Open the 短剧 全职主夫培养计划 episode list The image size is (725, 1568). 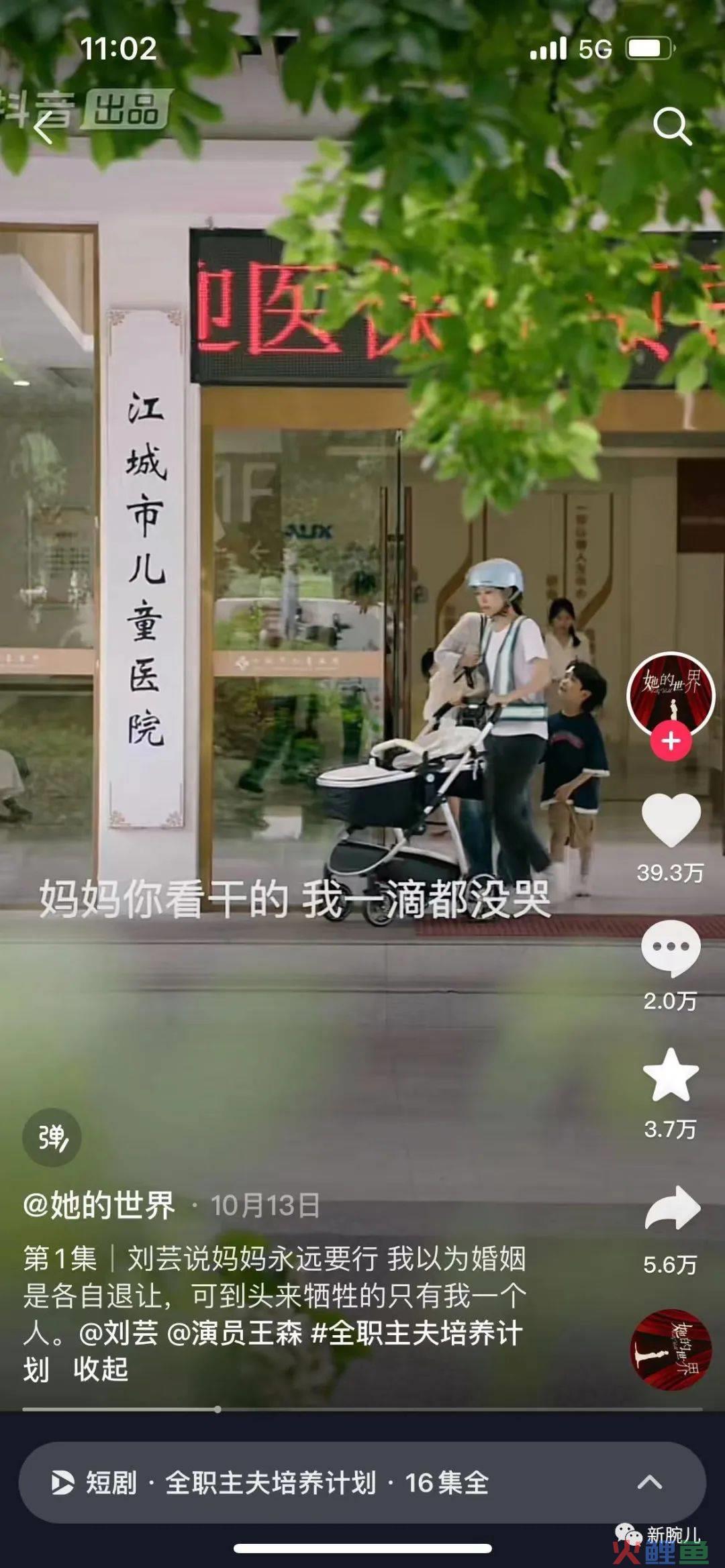click(x=362, y=1482)
